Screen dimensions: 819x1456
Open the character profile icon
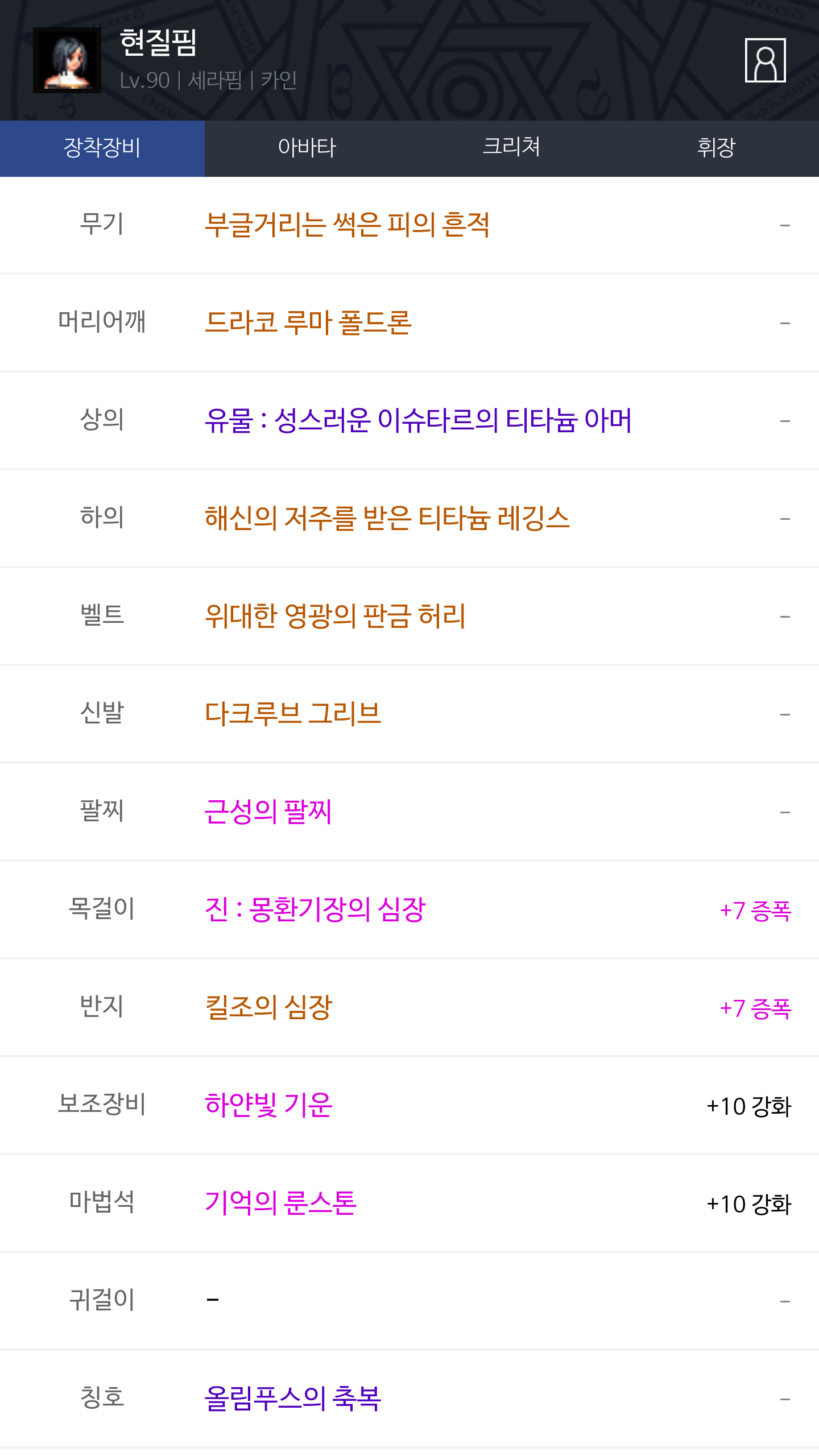pyautogui.click(x=765, y=60)
